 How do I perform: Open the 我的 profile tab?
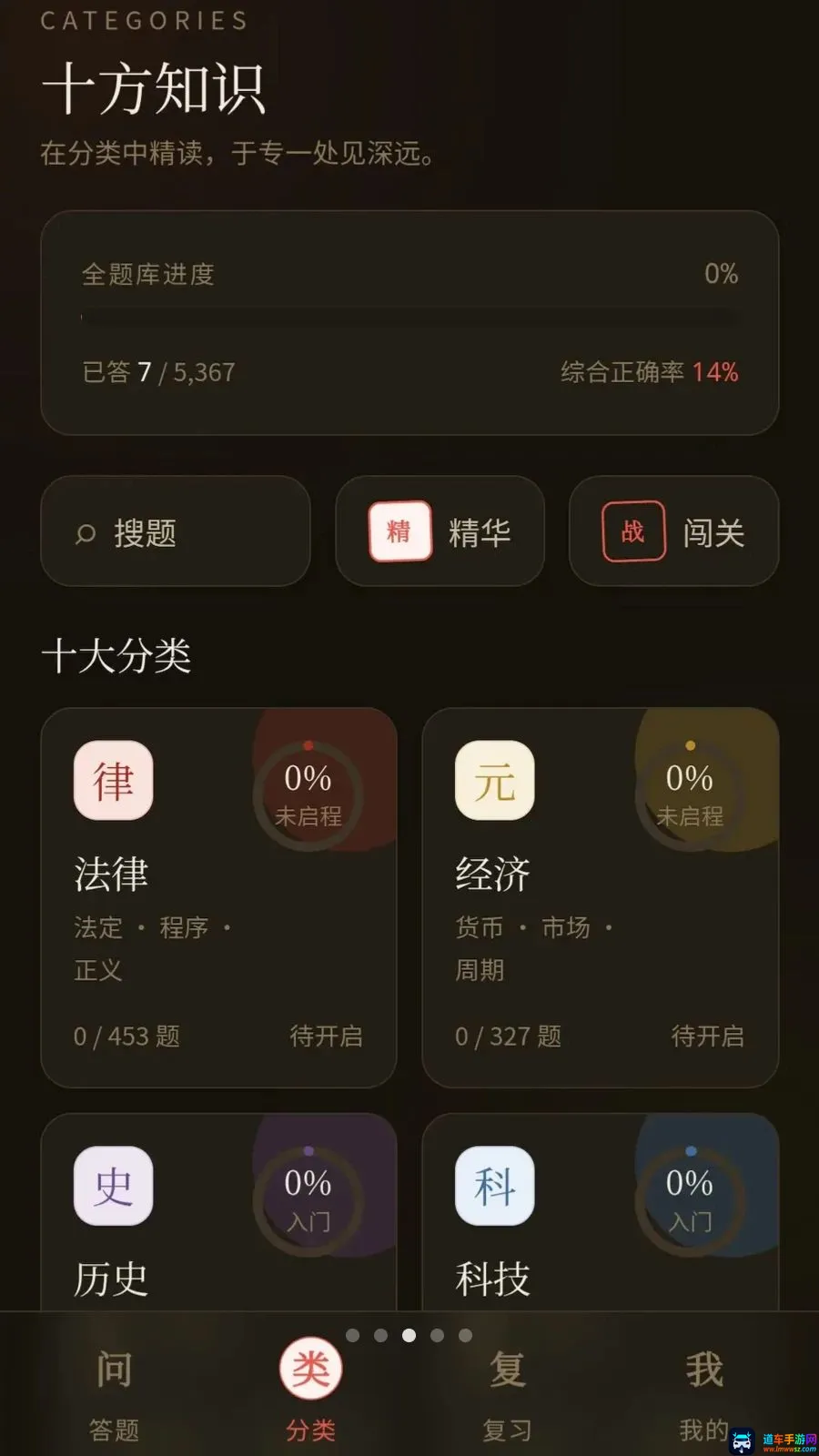pyautogui.click(x=704, y=1394)
